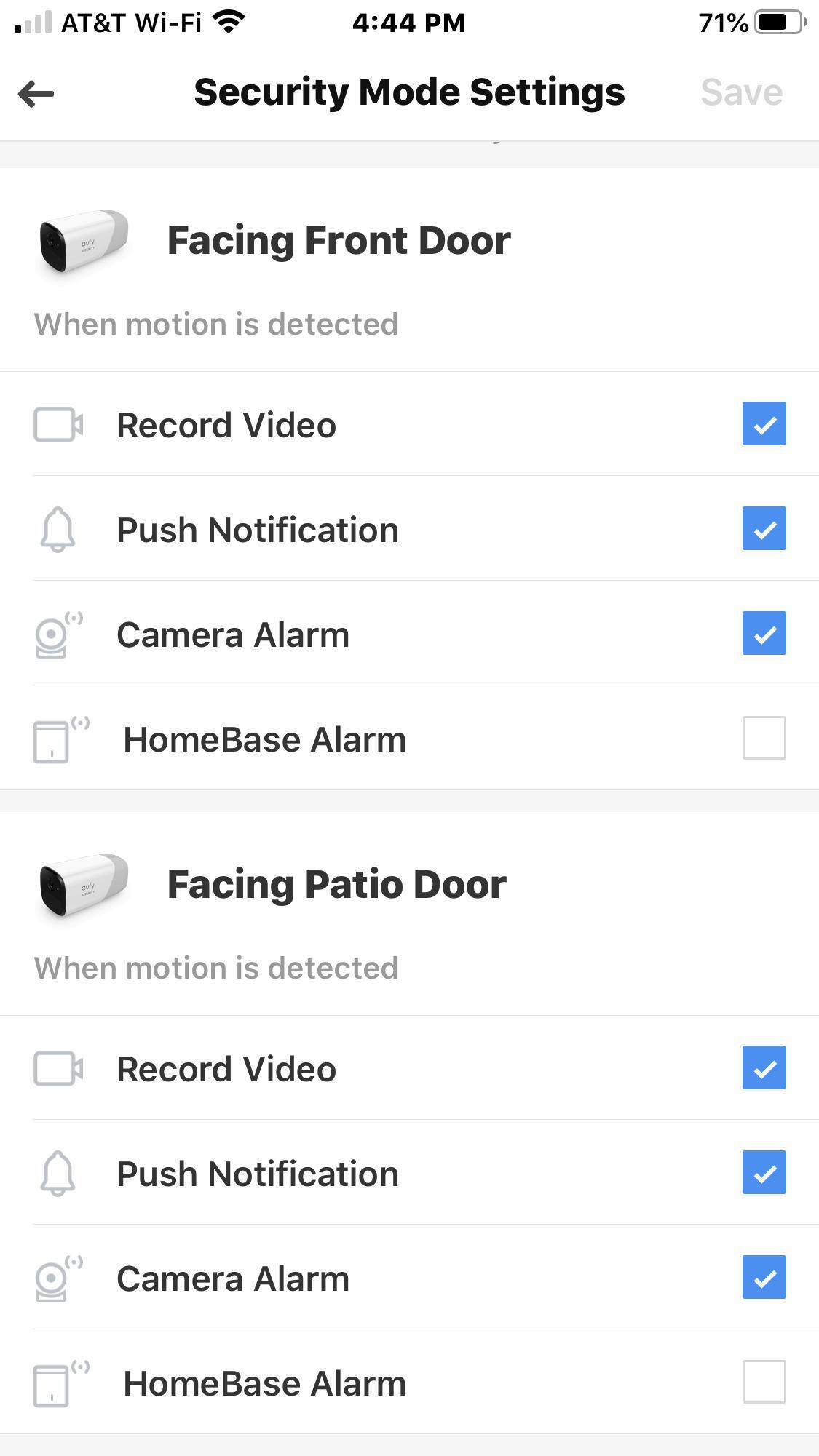This screenshot has height=1456, width=819.
Task: Tap the Save button
Action: [x=741, y=92]
